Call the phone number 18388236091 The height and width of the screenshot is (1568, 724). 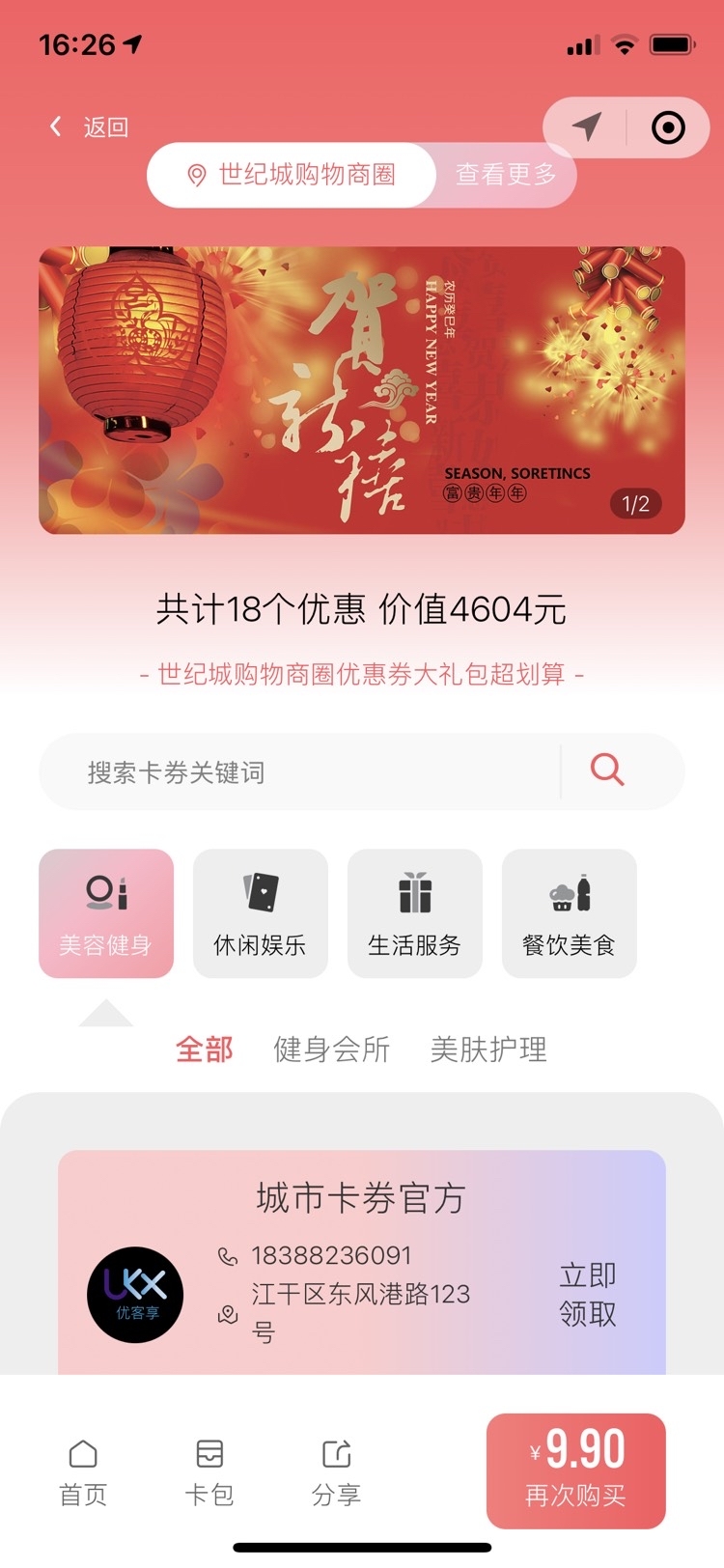pyautogui.click(x=331, y=1255)
